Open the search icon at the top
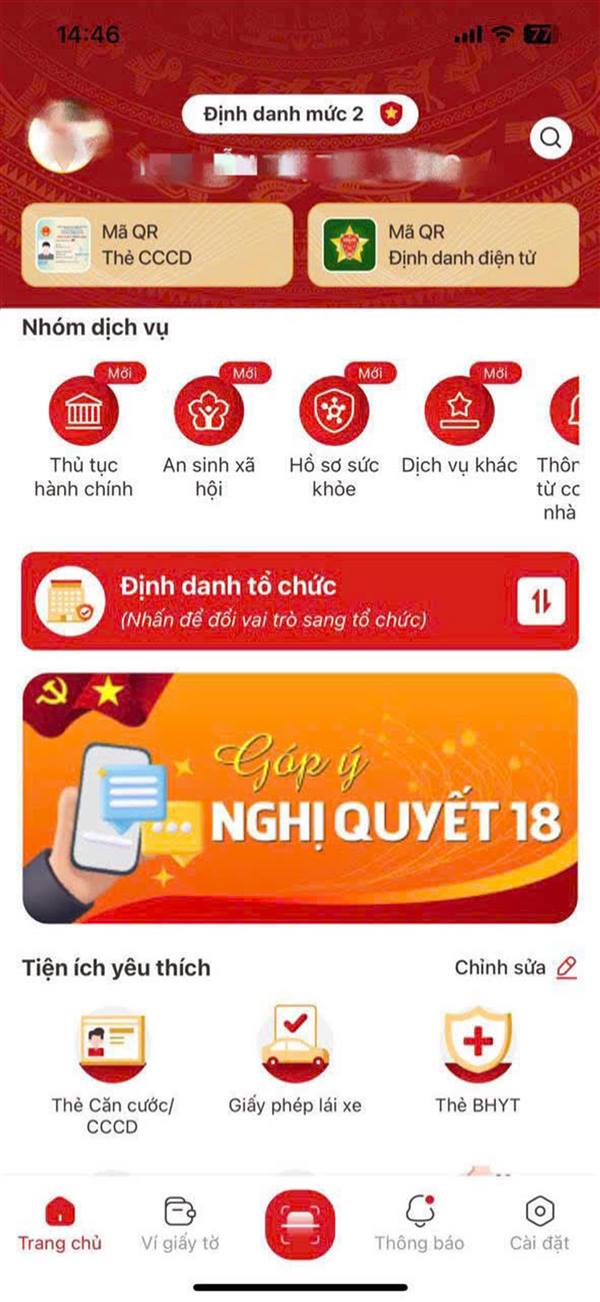 point(551,138)
